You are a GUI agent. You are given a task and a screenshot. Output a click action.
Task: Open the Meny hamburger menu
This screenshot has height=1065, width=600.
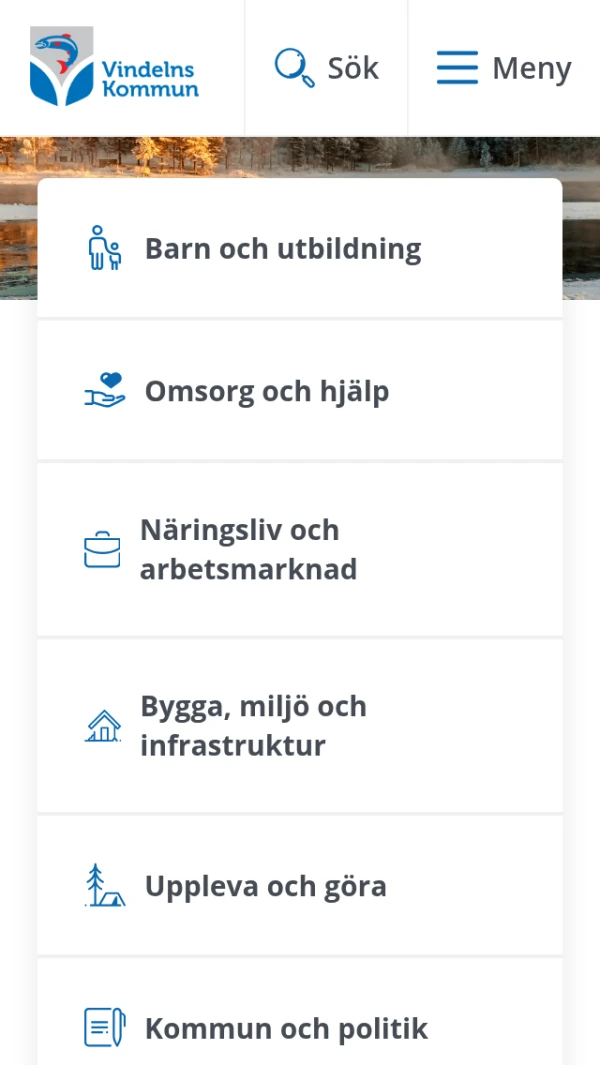(x=504, y=68)
